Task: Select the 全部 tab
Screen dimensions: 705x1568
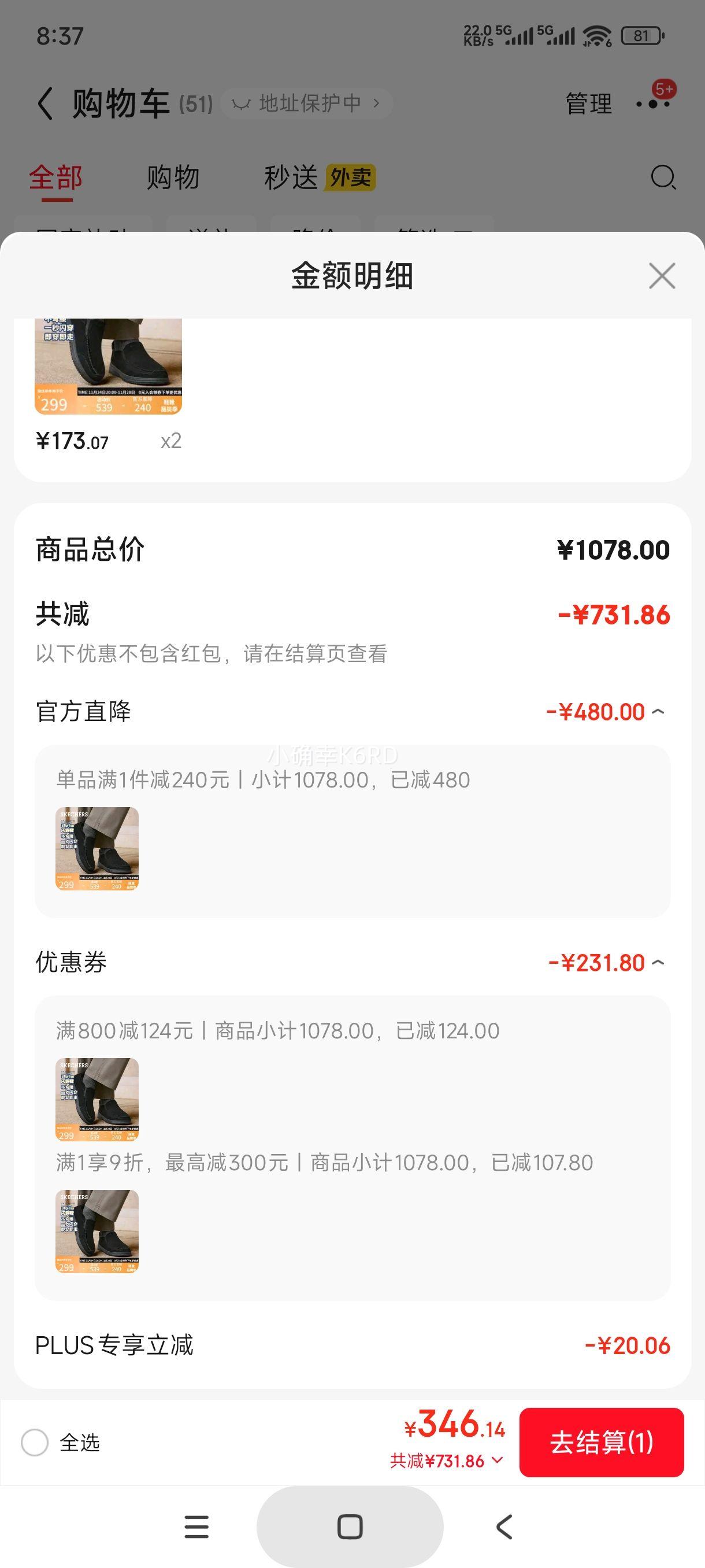Action: coord(55,177)
